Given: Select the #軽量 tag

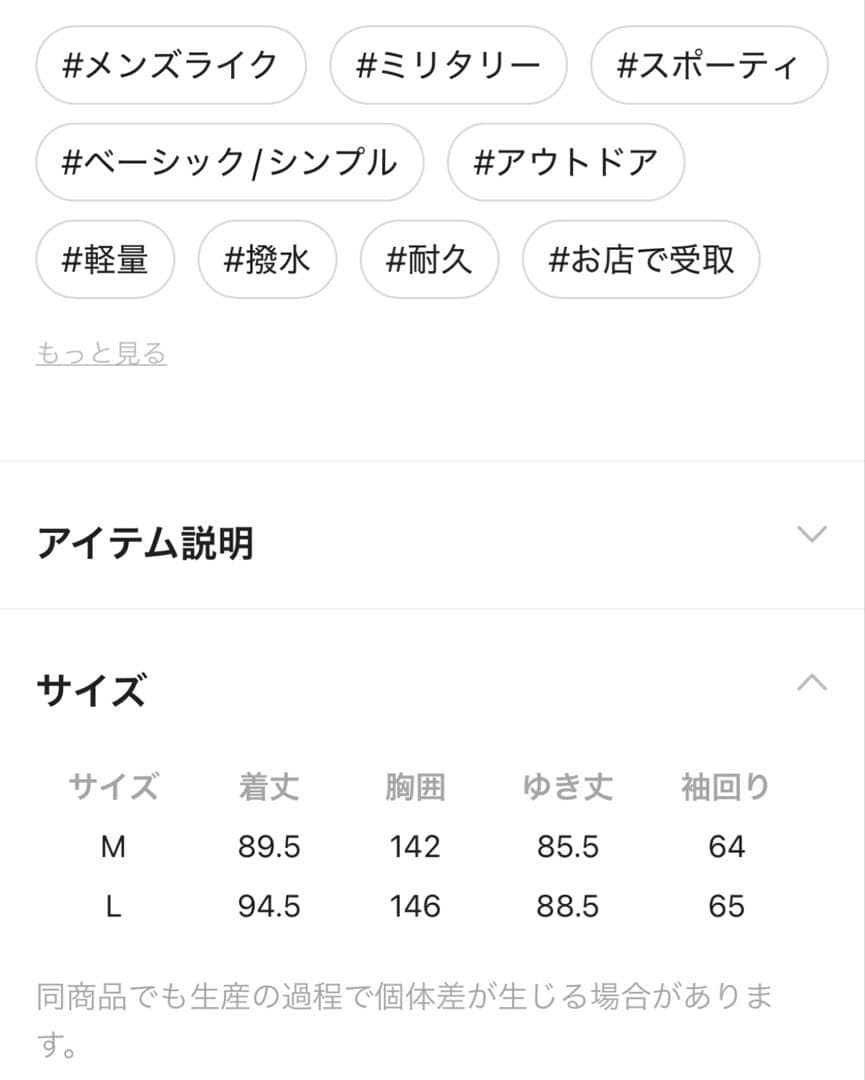Looking at the screenshot, I should pyautogui.click(x=105, y=259).
